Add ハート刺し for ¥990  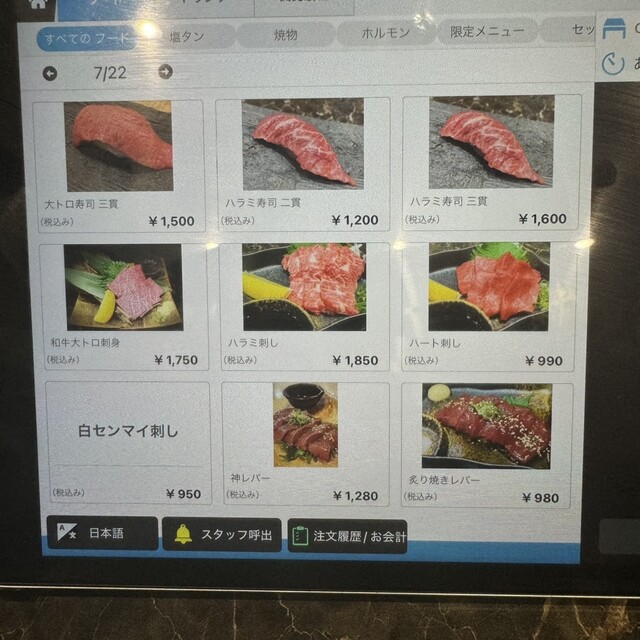(488, 305)
